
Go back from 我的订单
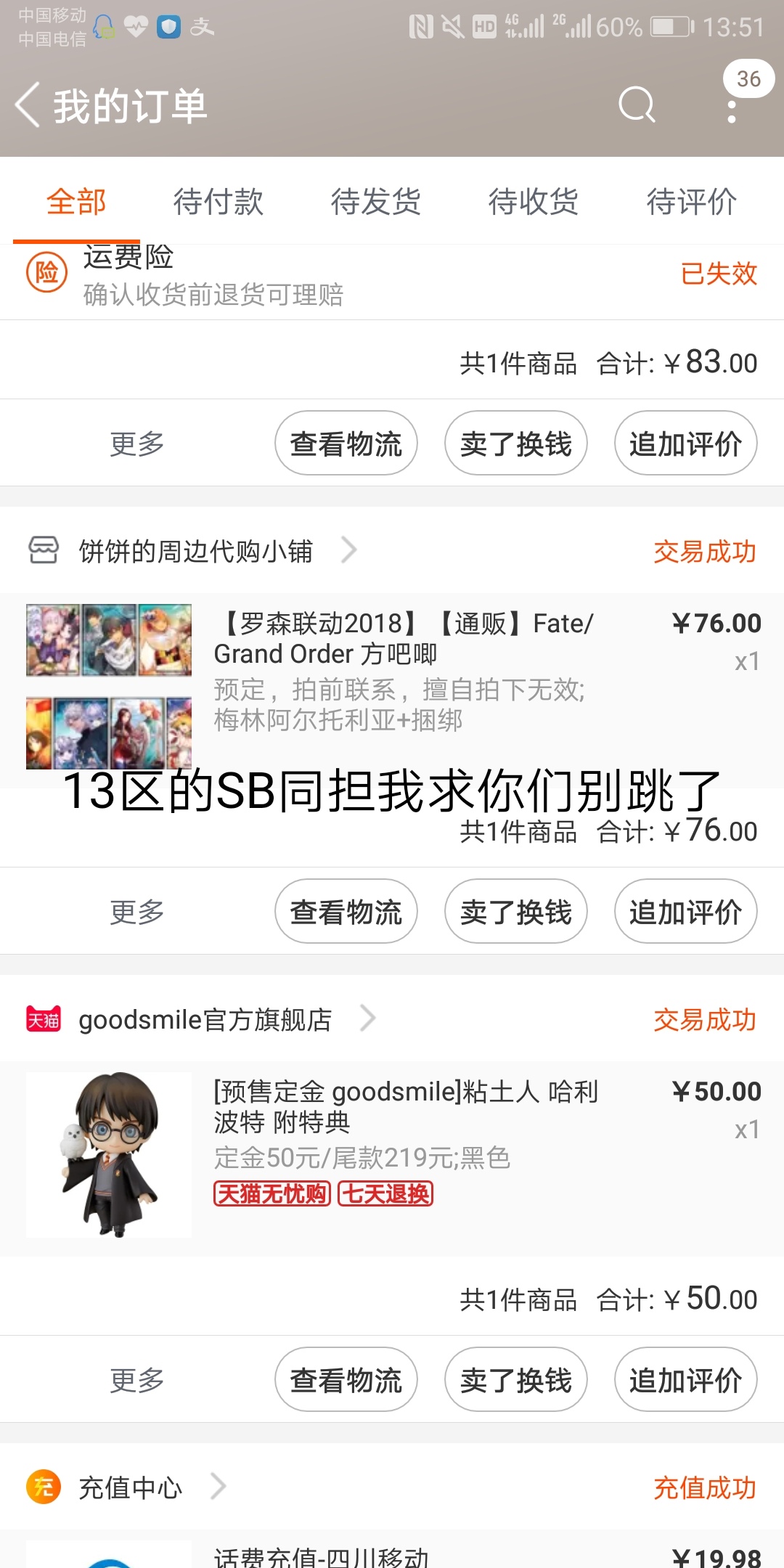click(29, 105)
